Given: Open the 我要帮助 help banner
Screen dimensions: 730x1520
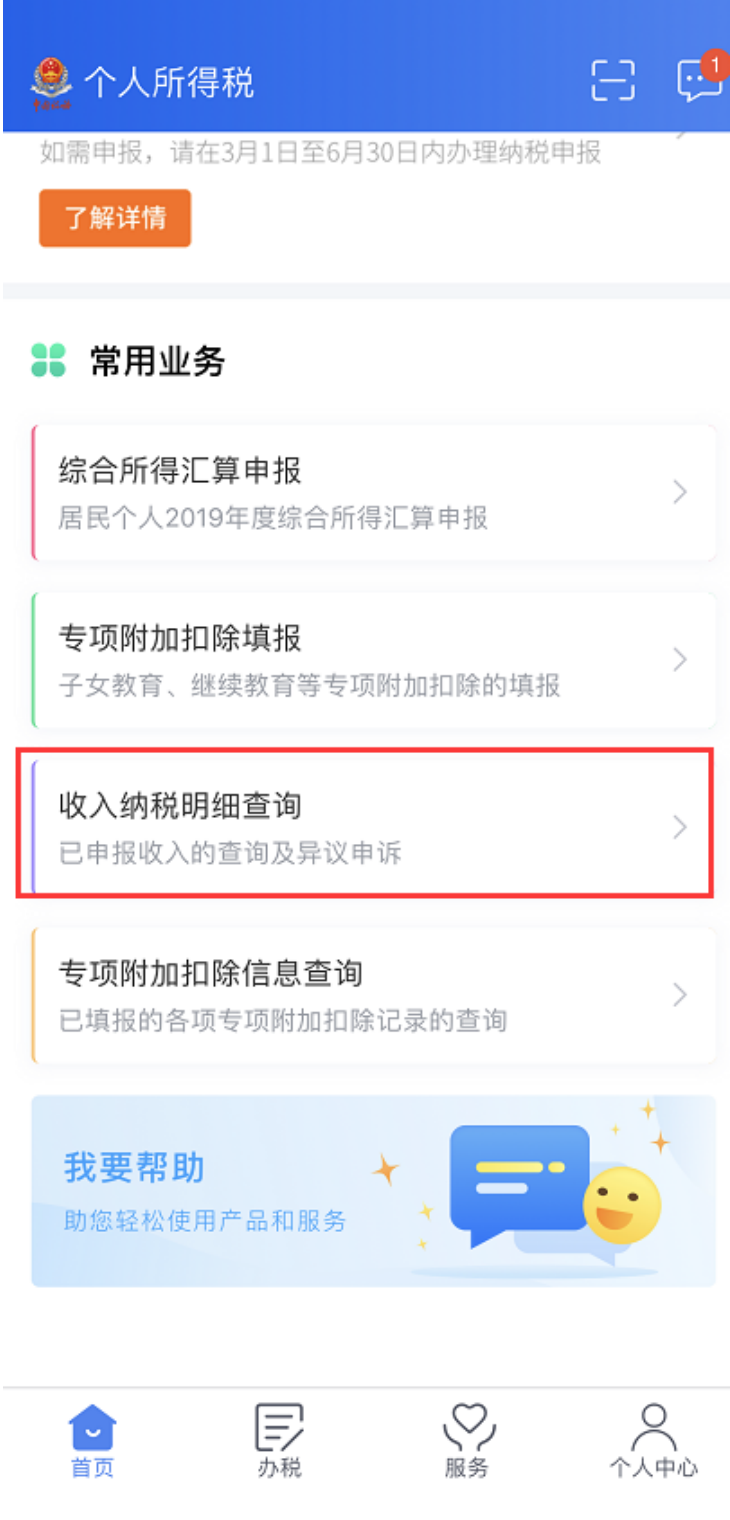Looking at the screenshot, I should point(374,1191).
